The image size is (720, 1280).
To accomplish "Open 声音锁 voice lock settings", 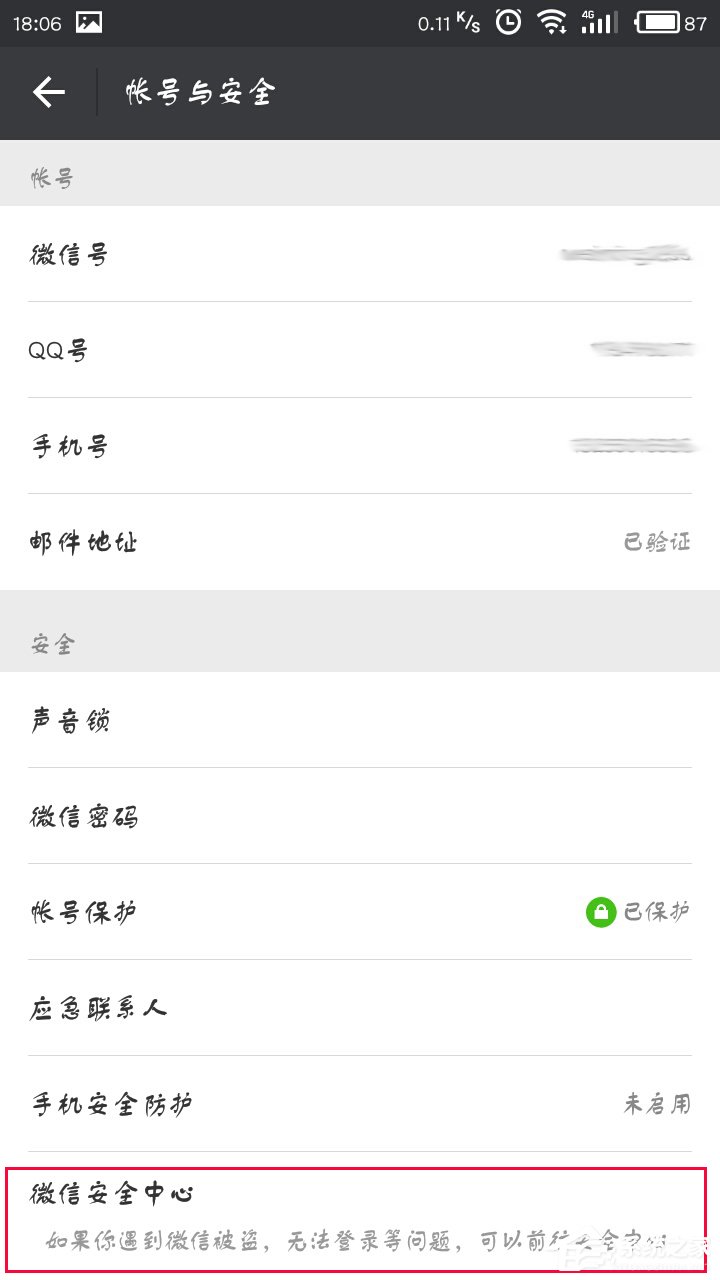I will coord(360,720).
